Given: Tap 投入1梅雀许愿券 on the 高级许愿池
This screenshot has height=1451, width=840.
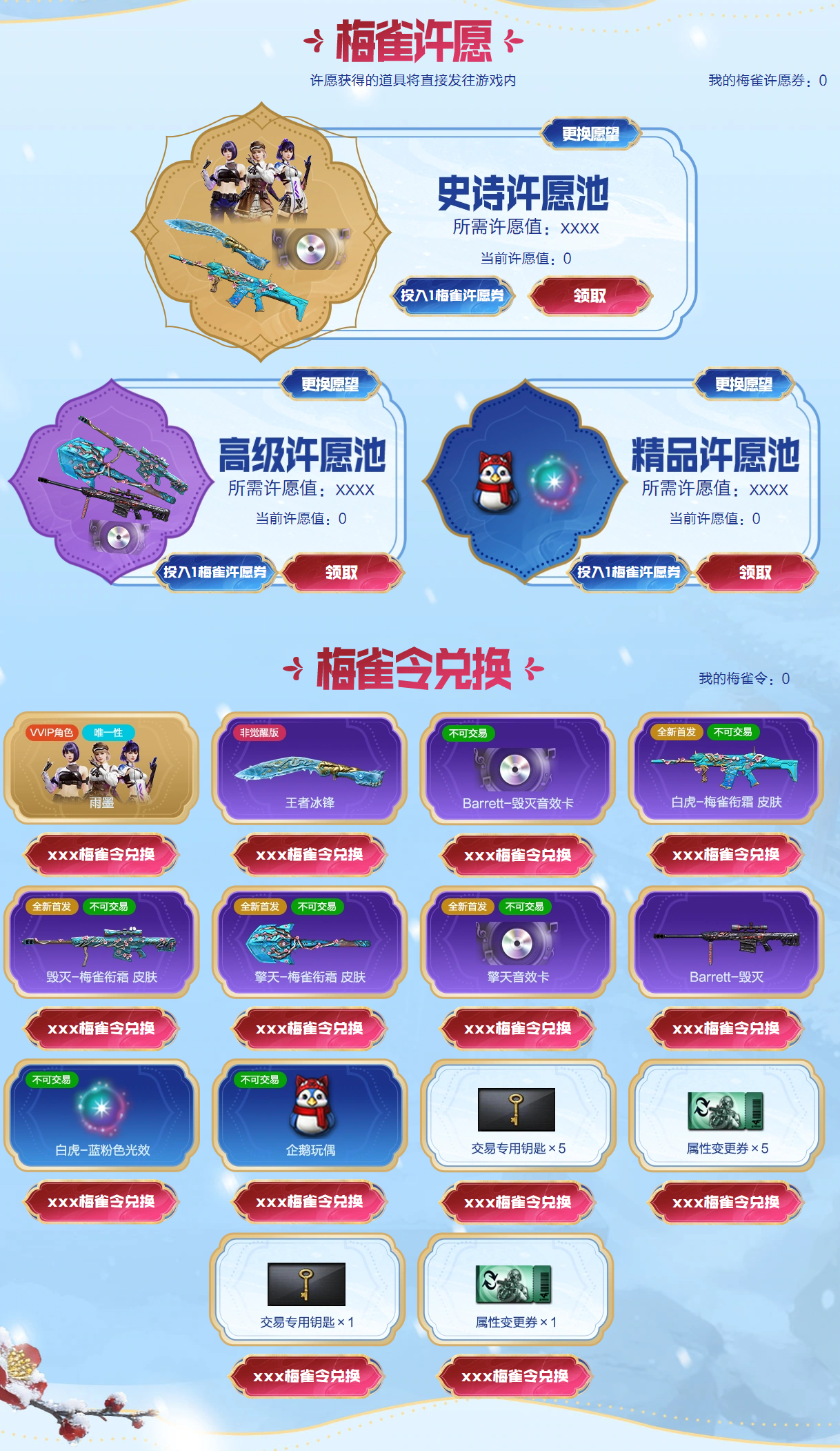Looking at the screenshot, I should click(214, 572).
